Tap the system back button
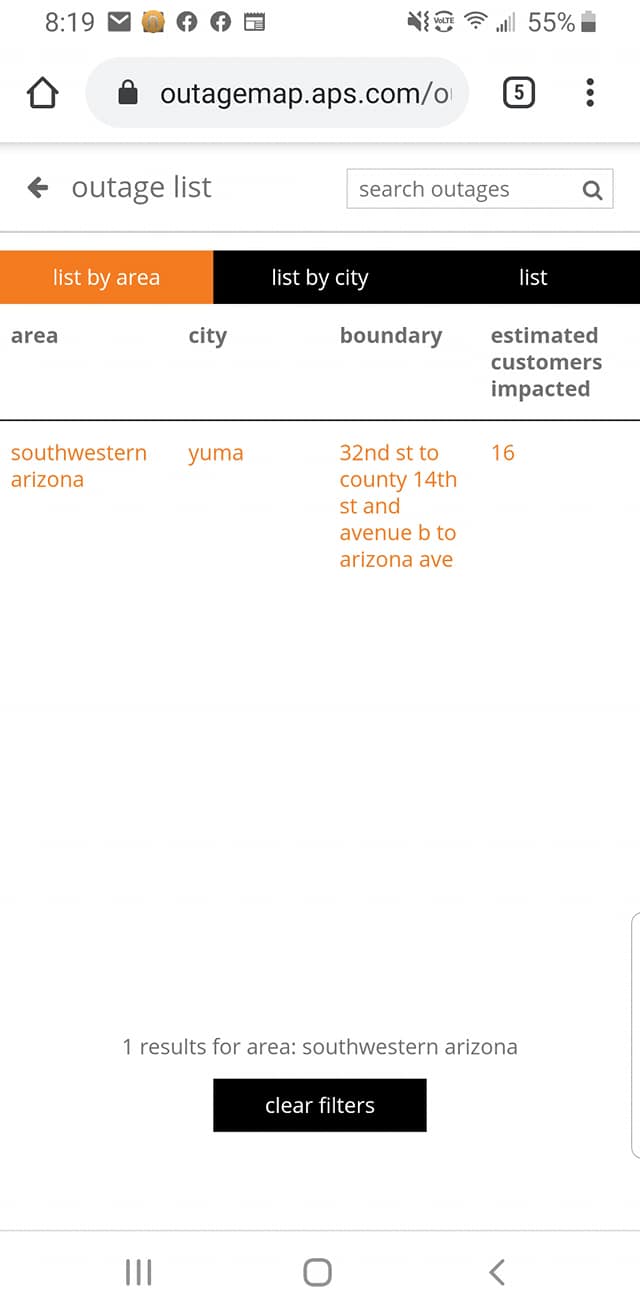This screenshot has width=640, height=1315. pos(497,1272)
